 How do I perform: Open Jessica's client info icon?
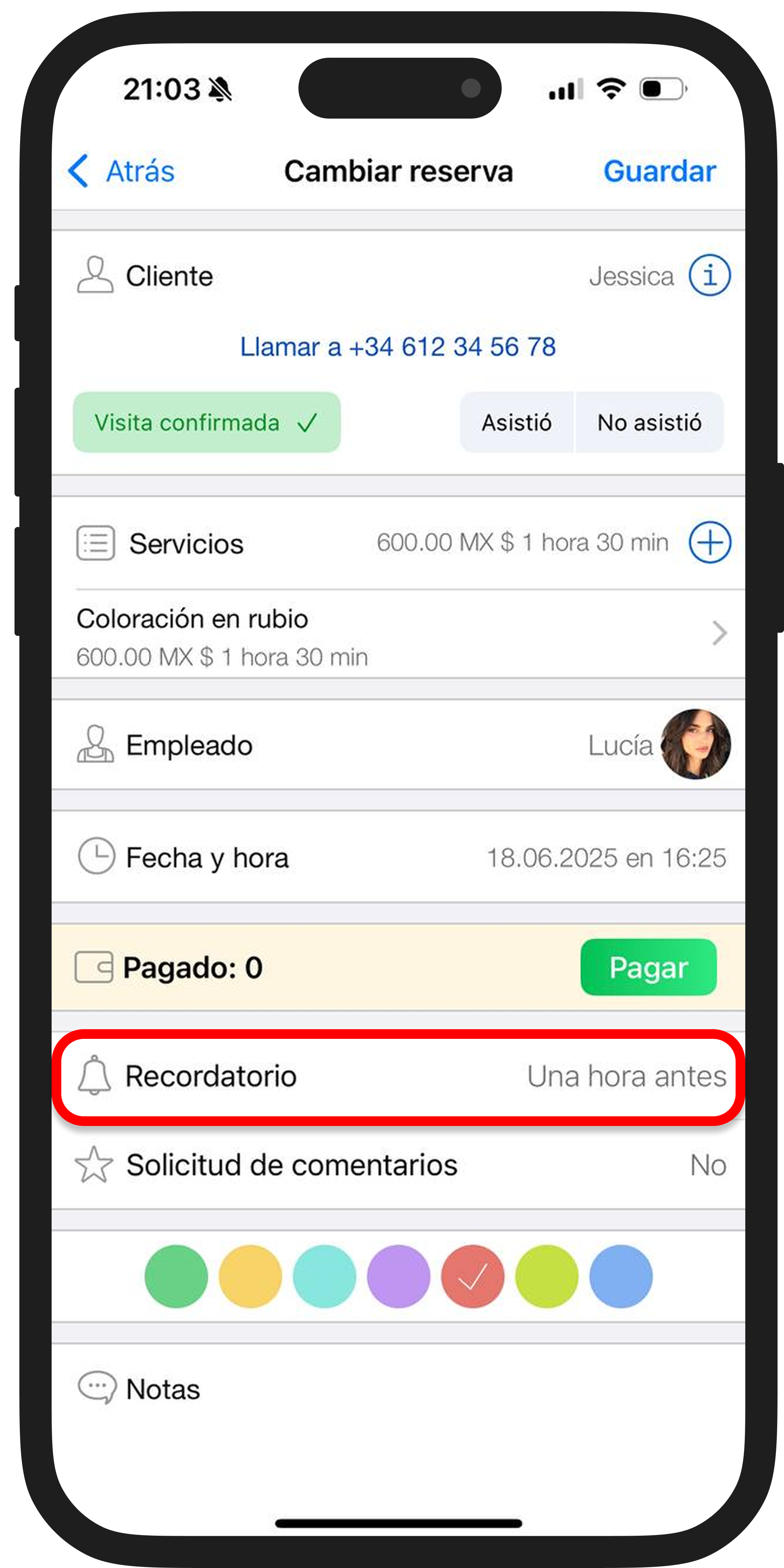709,276
